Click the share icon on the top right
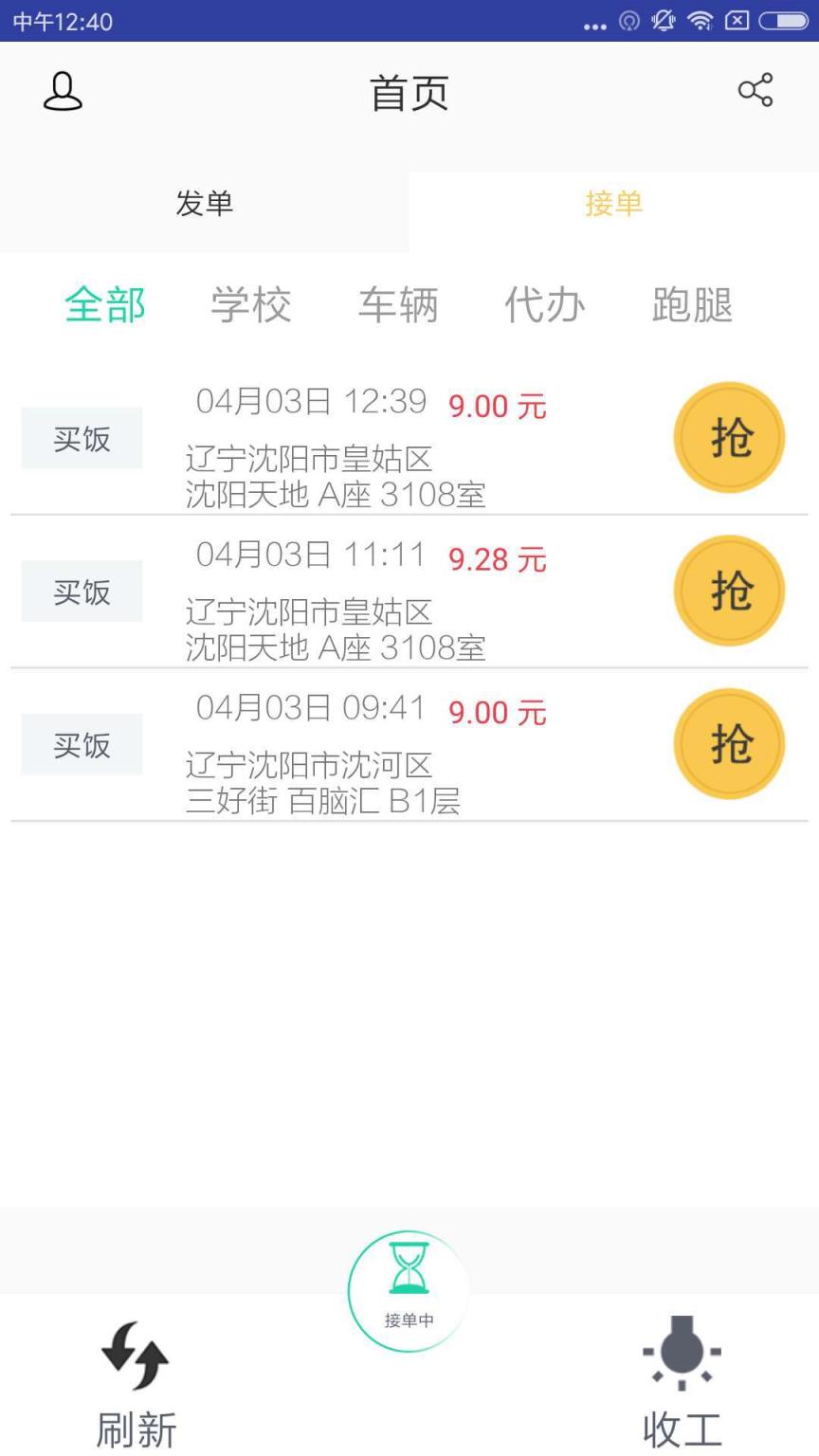Viewport: 819px width, 1456px height. click(754, 92)
